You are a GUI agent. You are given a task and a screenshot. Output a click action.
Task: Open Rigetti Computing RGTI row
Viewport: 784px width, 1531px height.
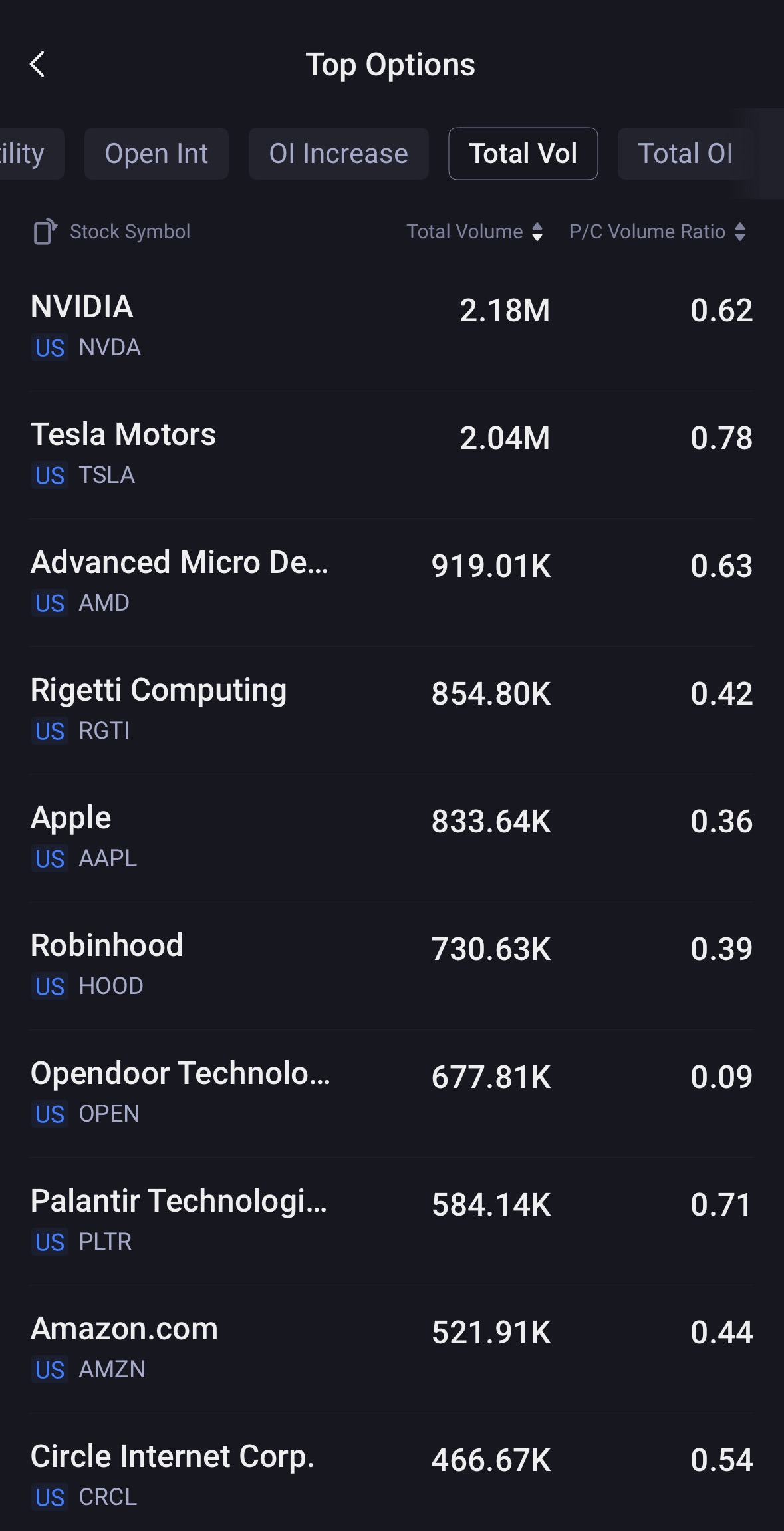click(x=392, y=710)
